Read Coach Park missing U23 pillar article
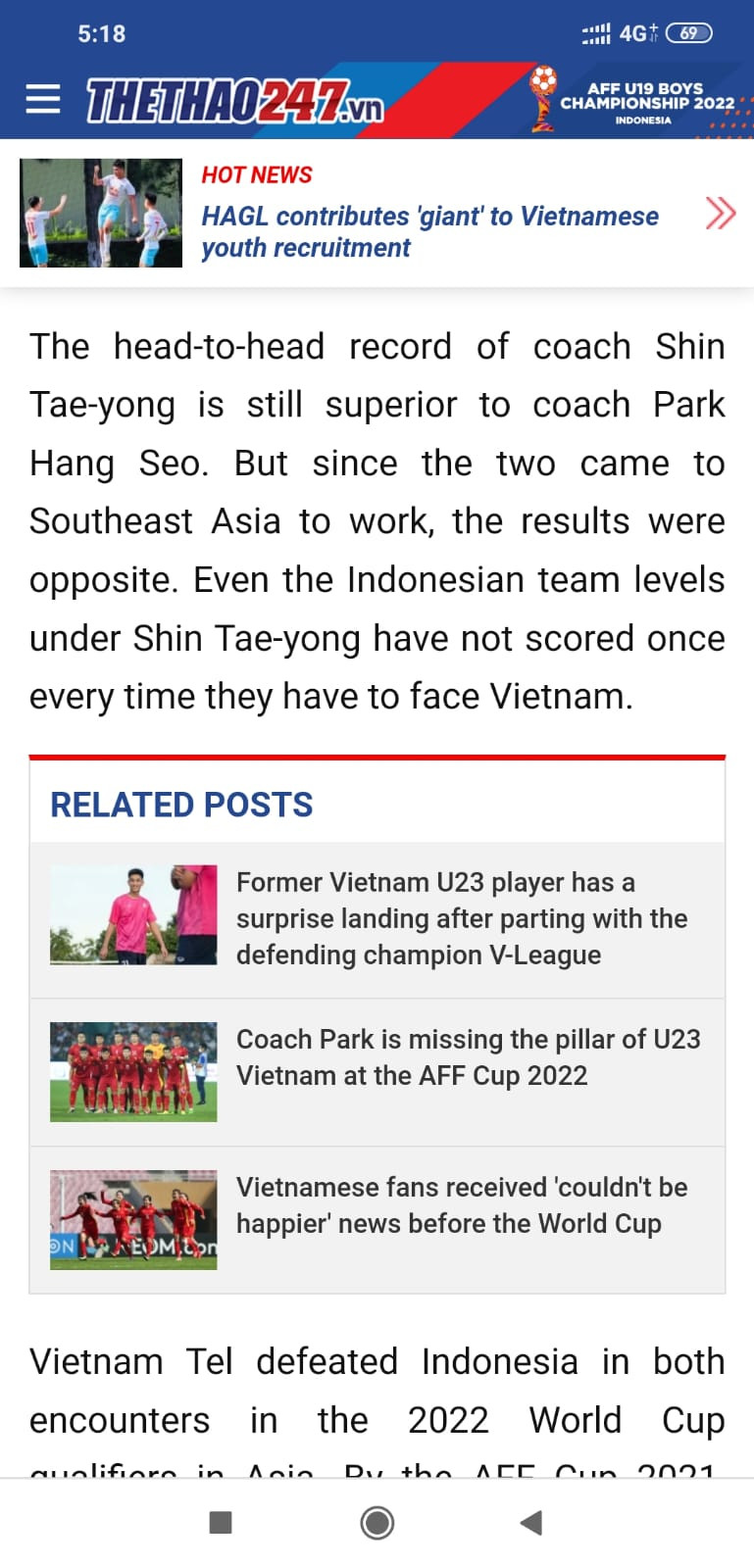Viewport: 754px width, 1568px height. coord(468,1057)
